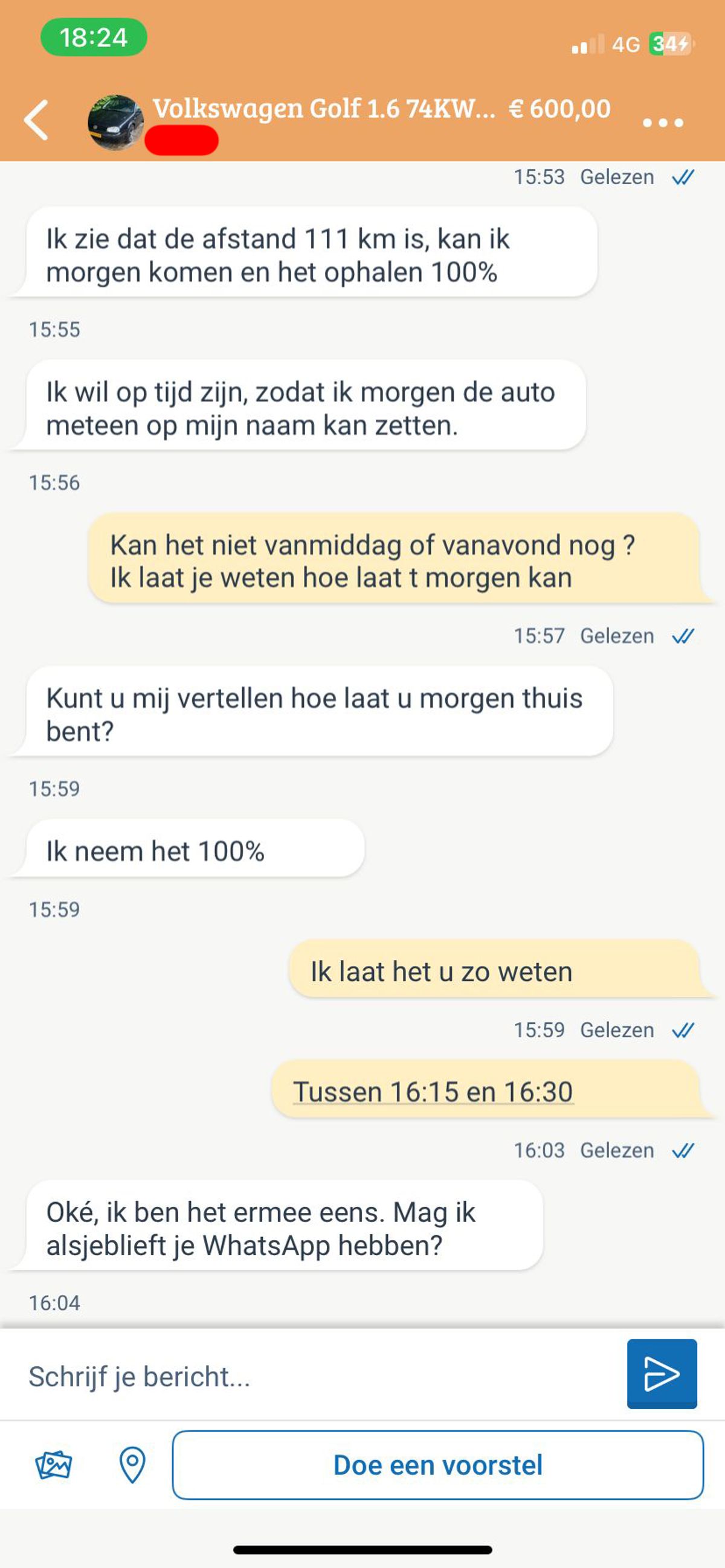Image resolution: width=725 pixels, height=1568 pixels.
Task: Go back to the messages list
Action: point(37,120)
